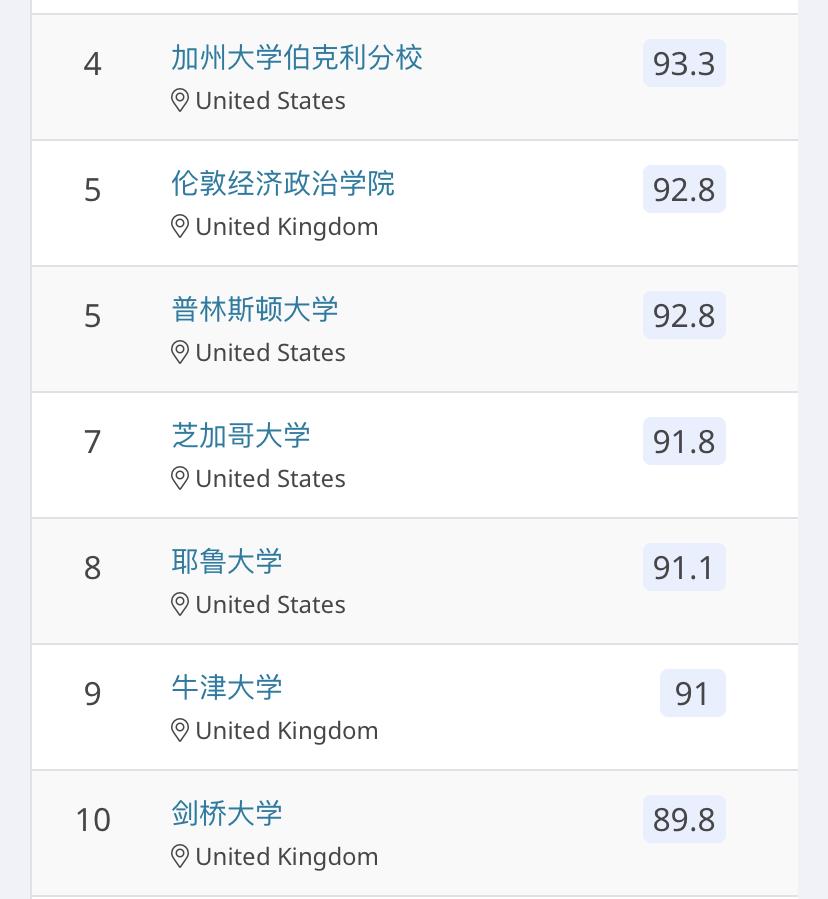This screenshot has width=828, height=899.
Task: Click the 89.8 score badge for 剑桥大学
Action: pos(684,819)
